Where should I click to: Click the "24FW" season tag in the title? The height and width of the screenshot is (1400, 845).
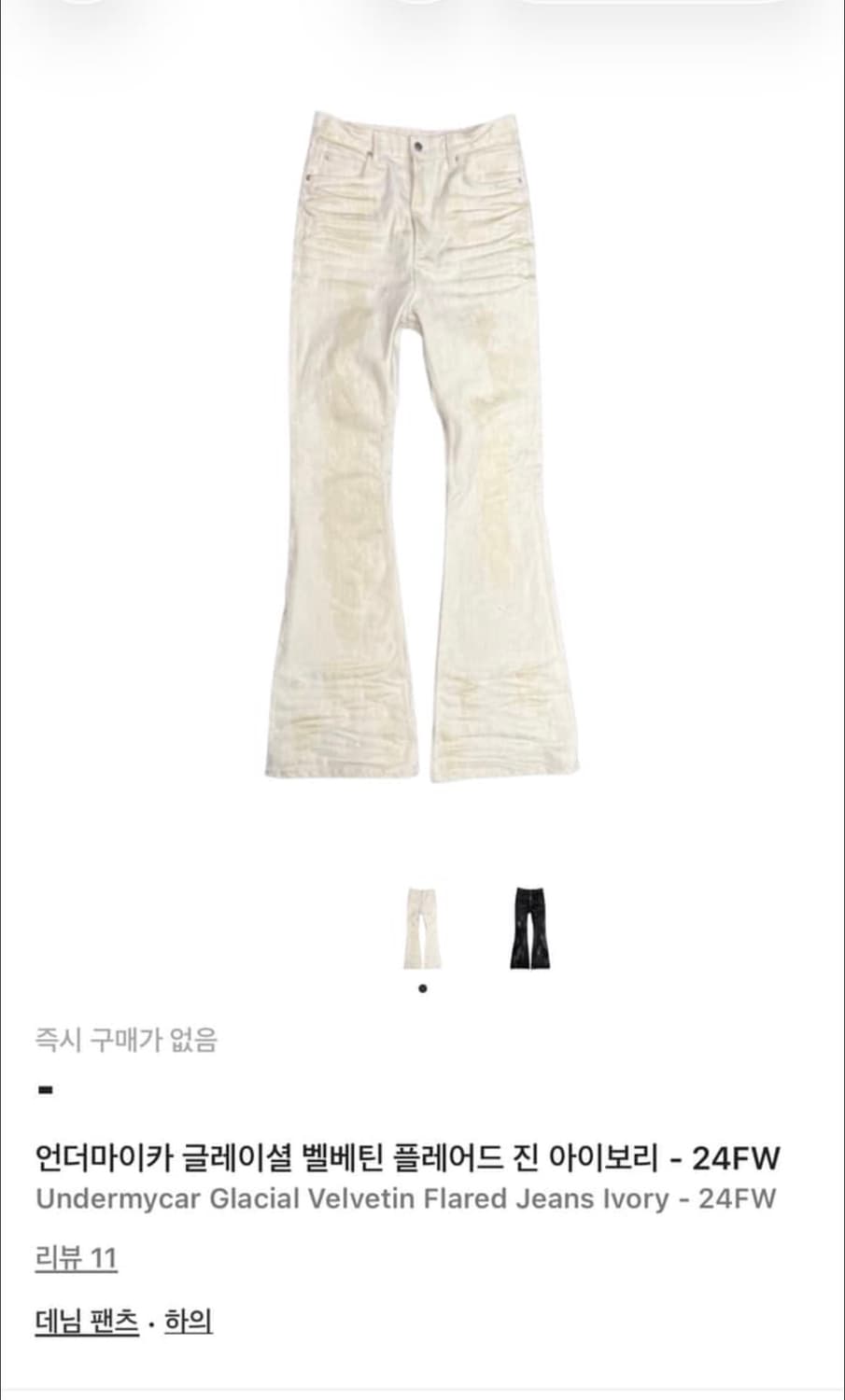[738, 1155]
